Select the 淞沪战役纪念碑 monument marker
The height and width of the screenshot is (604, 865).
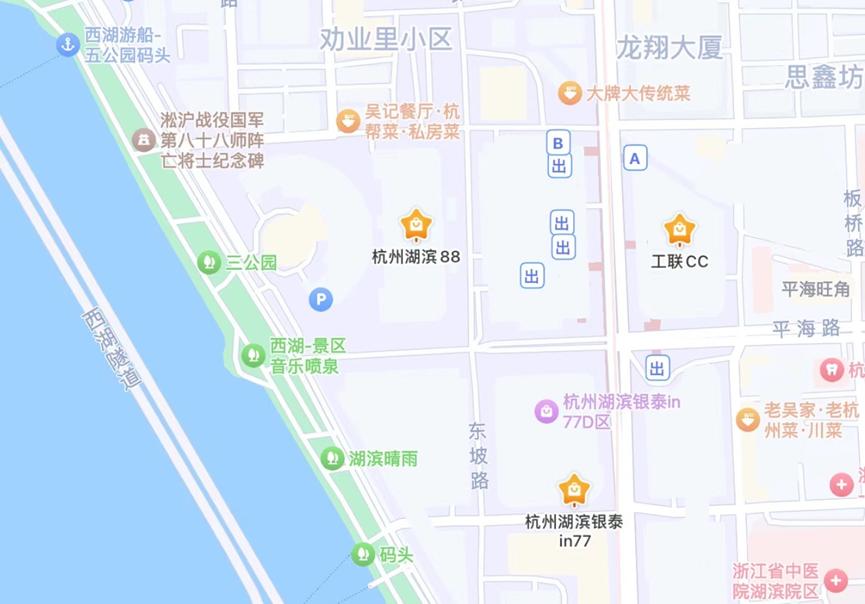[x=144, y=140]
